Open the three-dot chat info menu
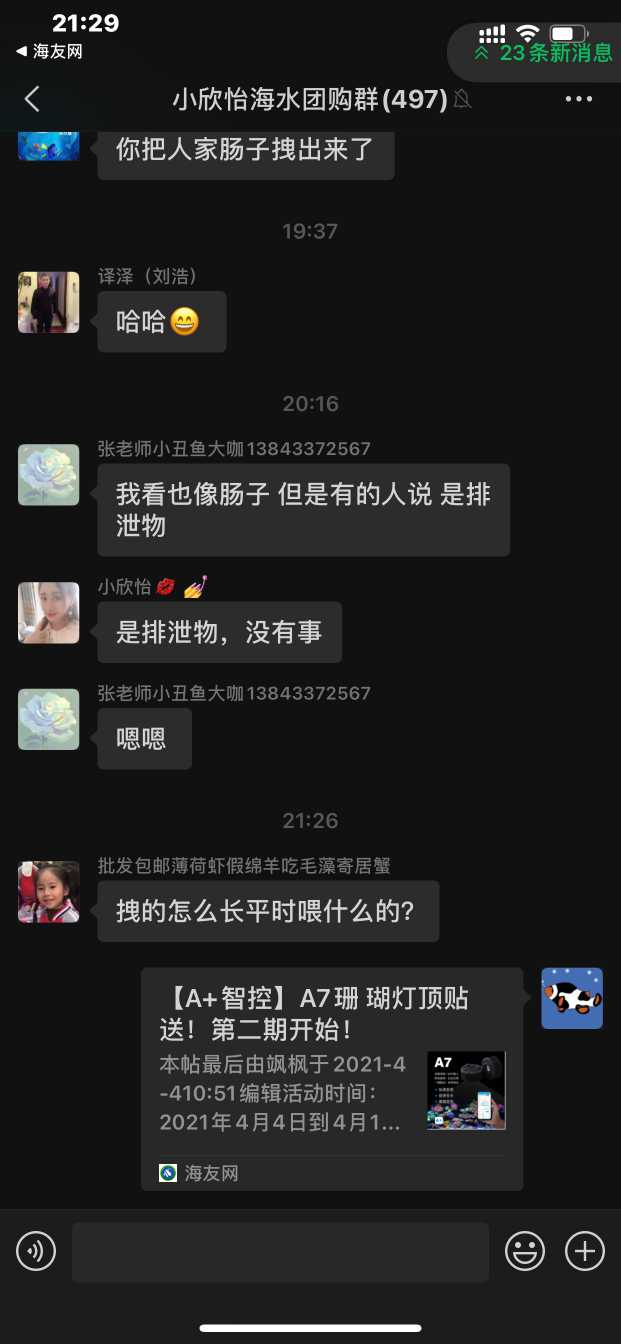 (579, 99)
